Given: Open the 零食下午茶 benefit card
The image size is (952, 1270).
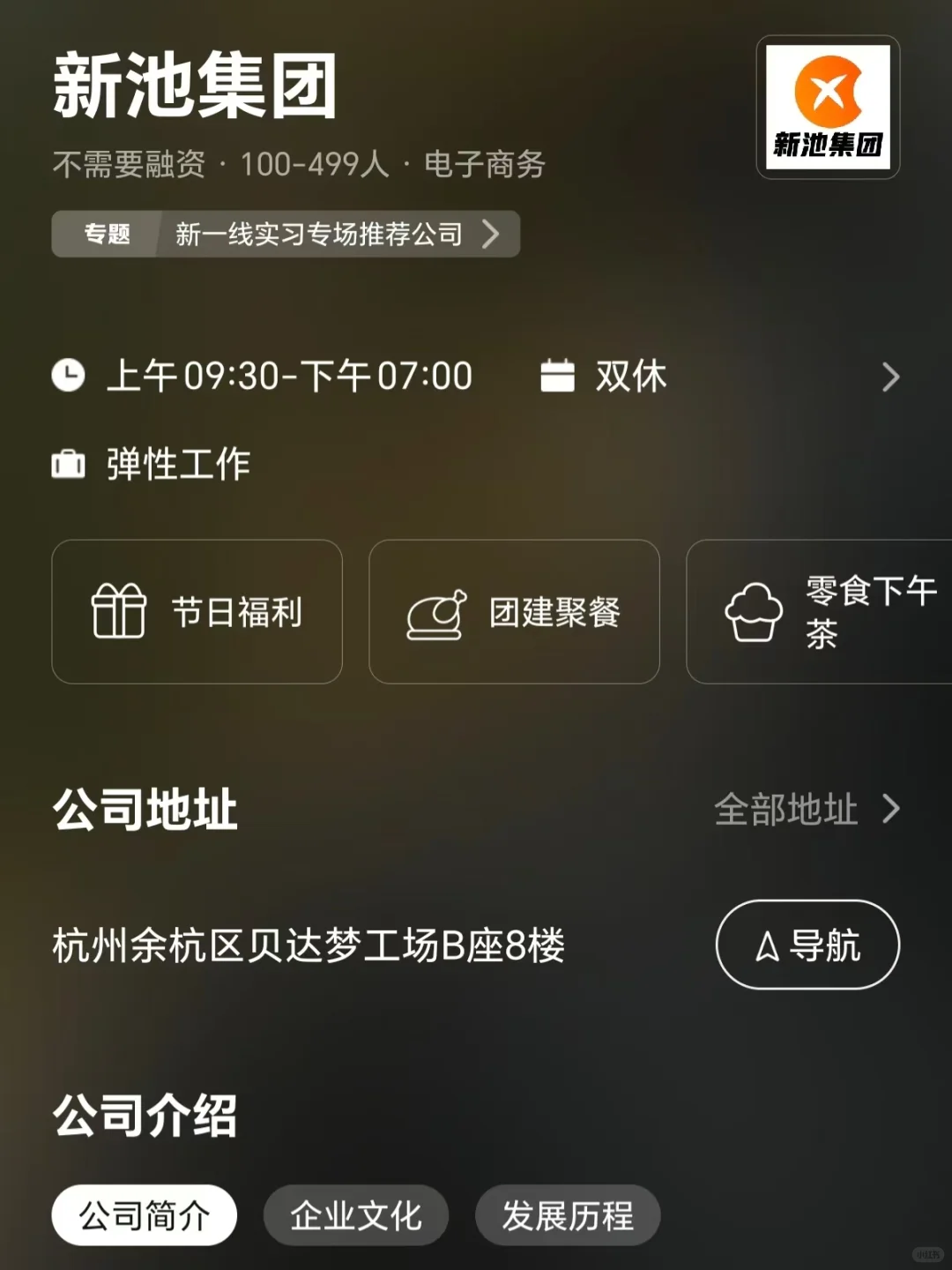Looking at the screenshot, I should coord(820,612).
